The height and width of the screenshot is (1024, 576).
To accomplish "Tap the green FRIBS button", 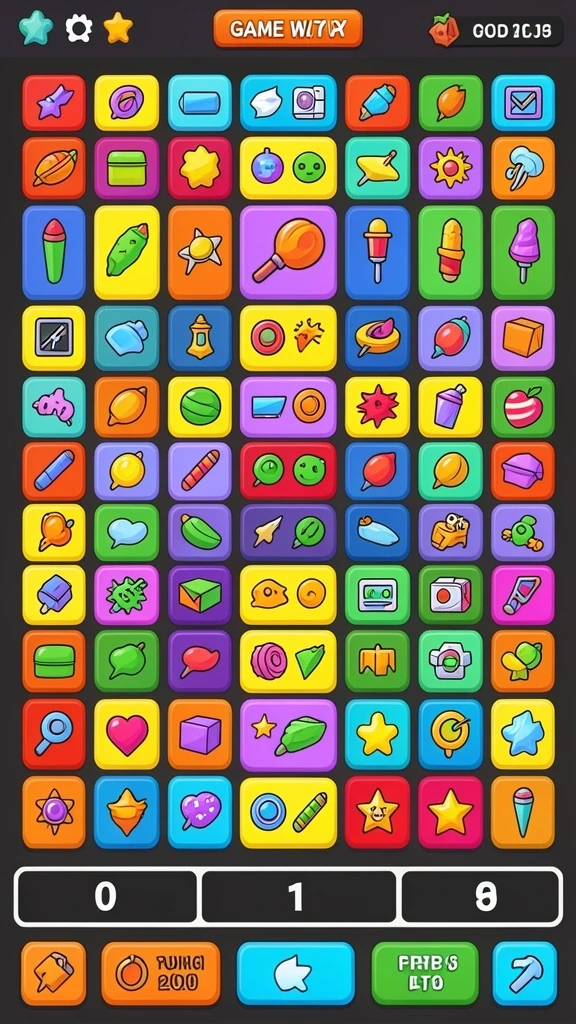I will coord(425,973).
